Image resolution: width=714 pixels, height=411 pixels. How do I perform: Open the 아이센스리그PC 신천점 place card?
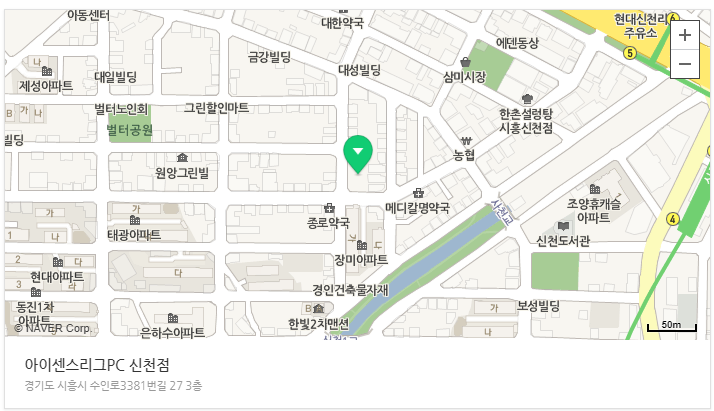pyautogui.click(x=97, y=363)
